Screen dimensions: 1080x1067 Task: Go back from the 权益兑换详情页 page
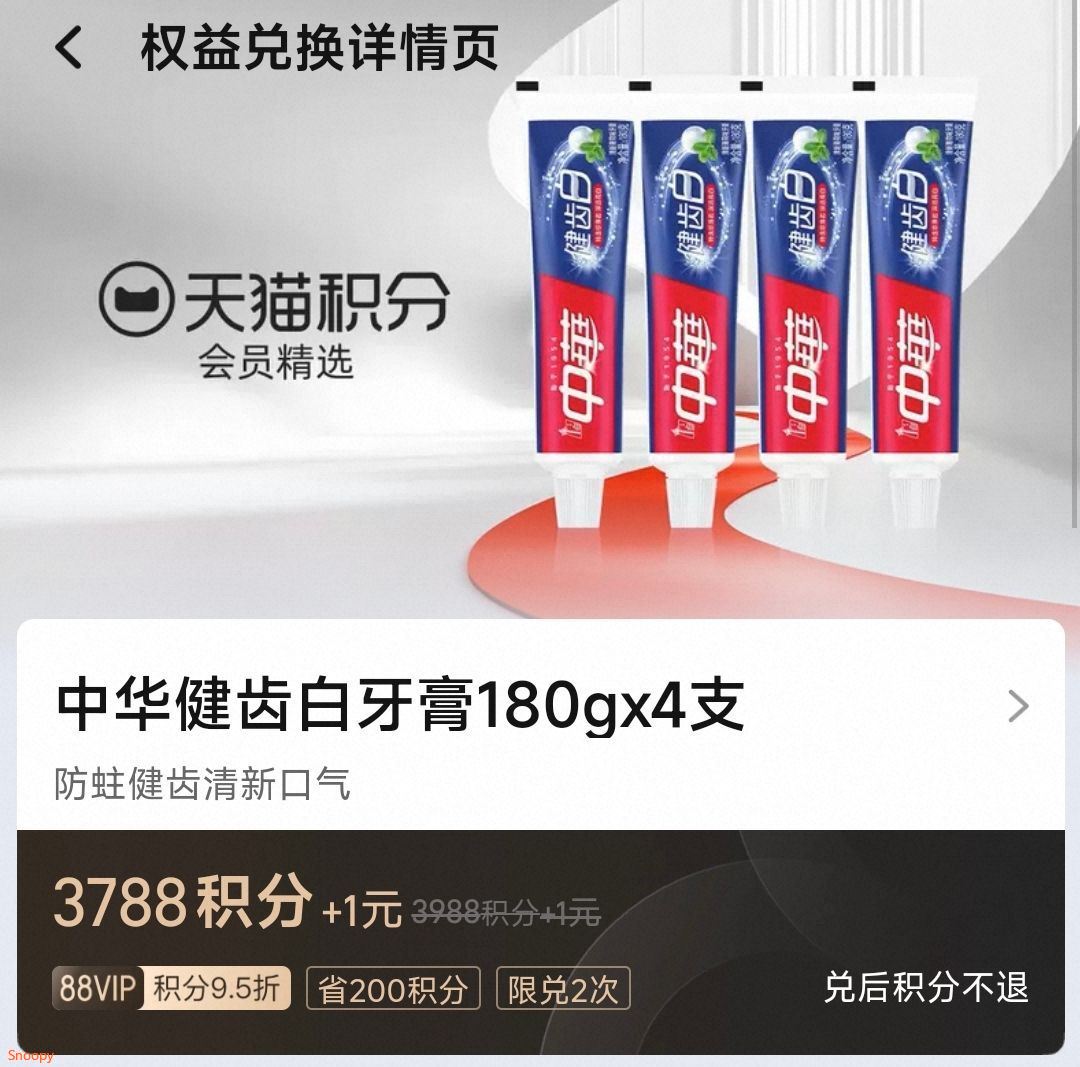[x=68, y=48]
